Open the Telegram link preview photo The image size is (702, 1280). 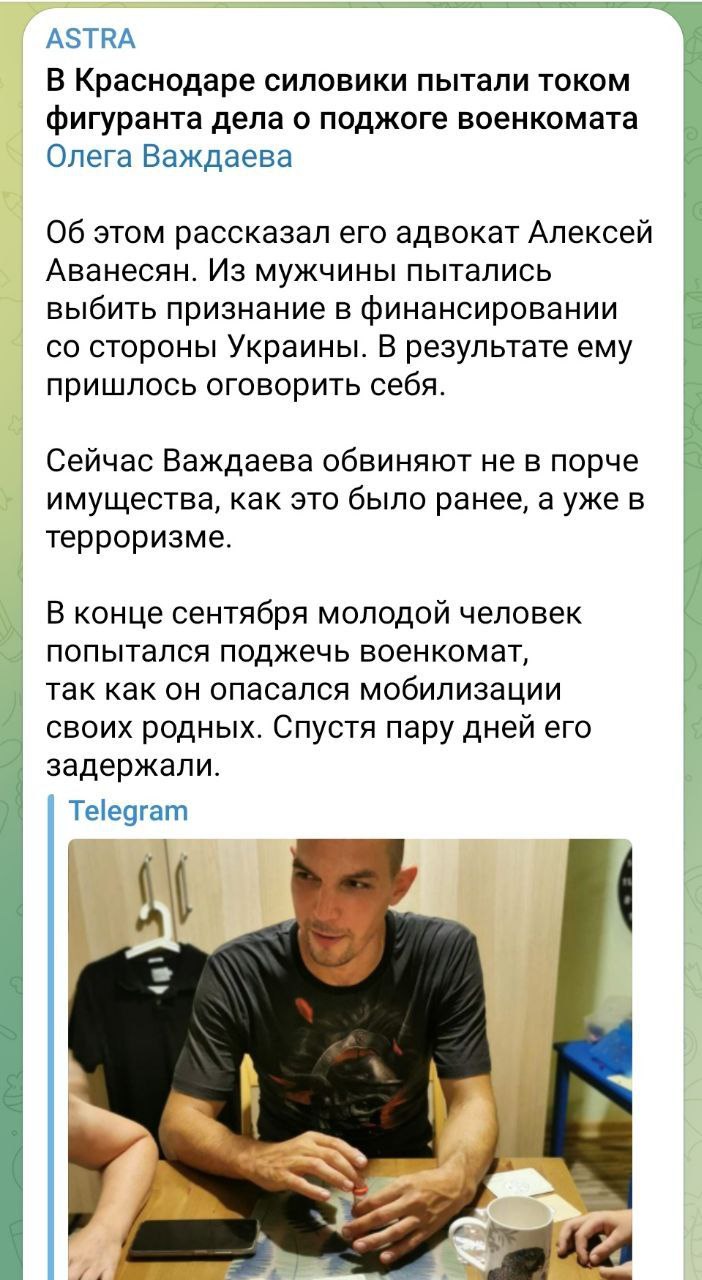[350, 1058]
